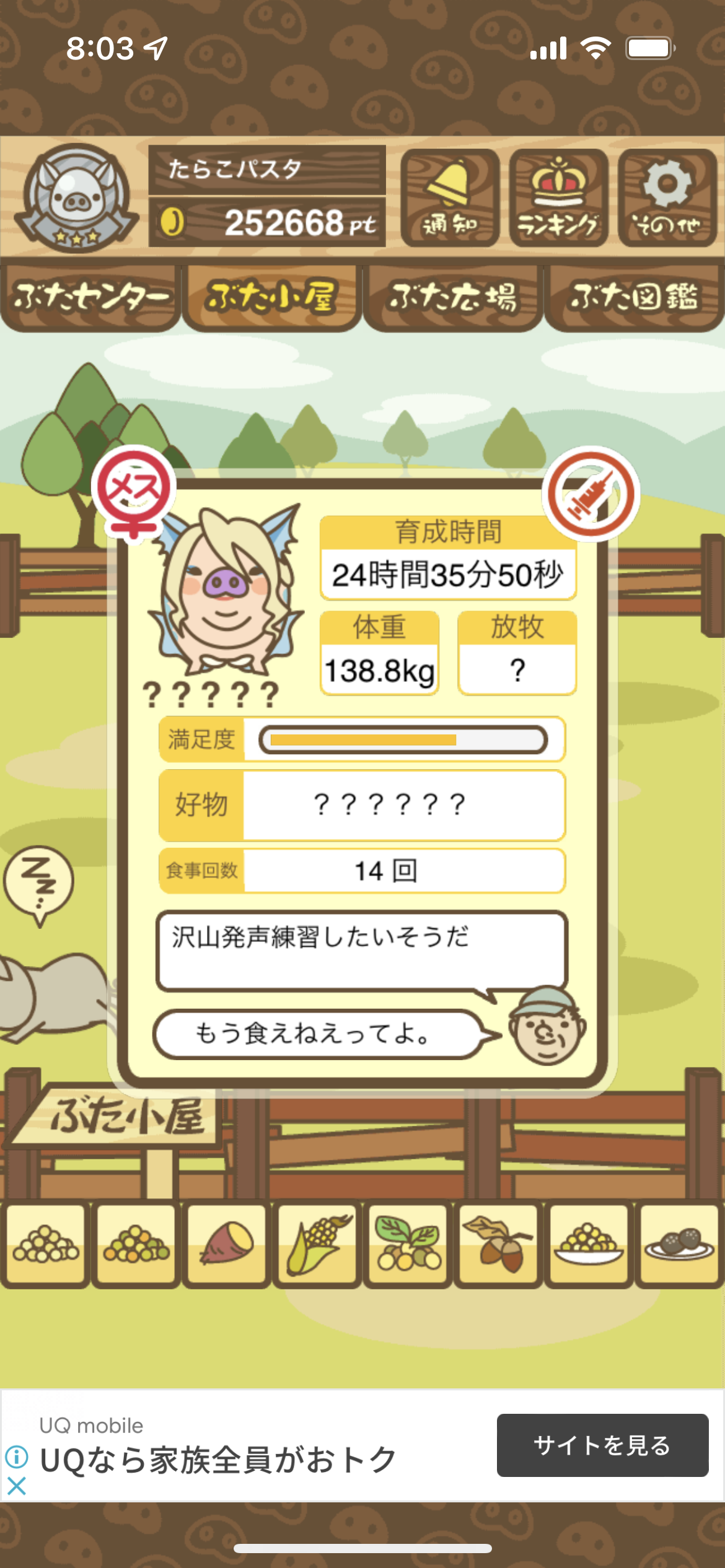Feed the leafy greens with beans item
The width and height of the screenshot is (725, 1568).
point(408,1244)
